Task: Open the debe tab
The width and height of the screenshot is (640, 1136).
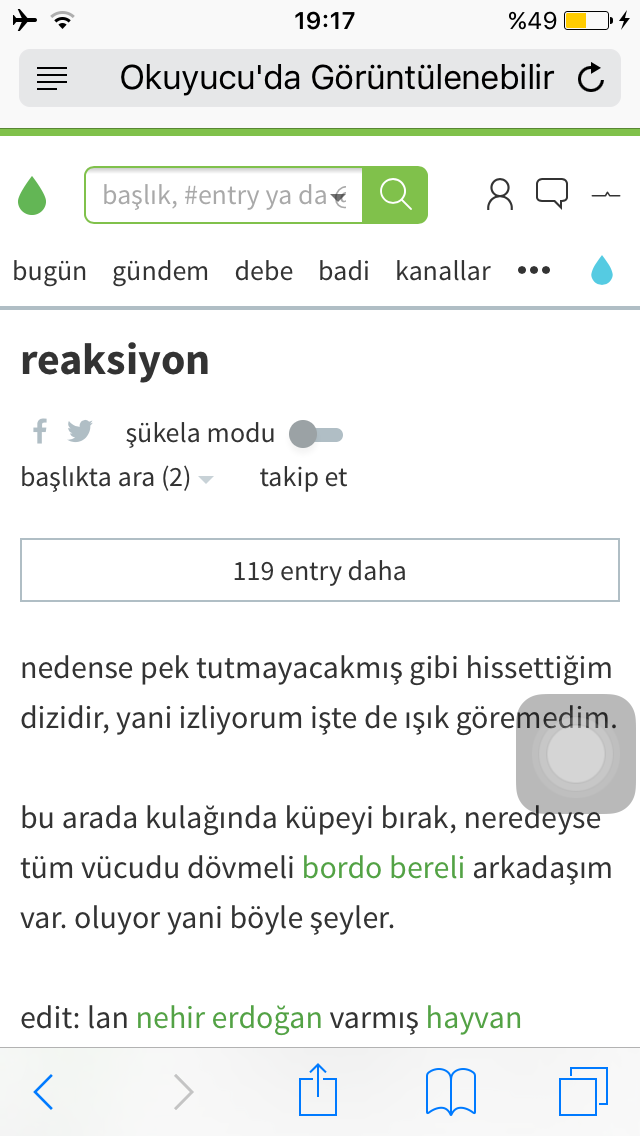Action: tap(264, 271)
